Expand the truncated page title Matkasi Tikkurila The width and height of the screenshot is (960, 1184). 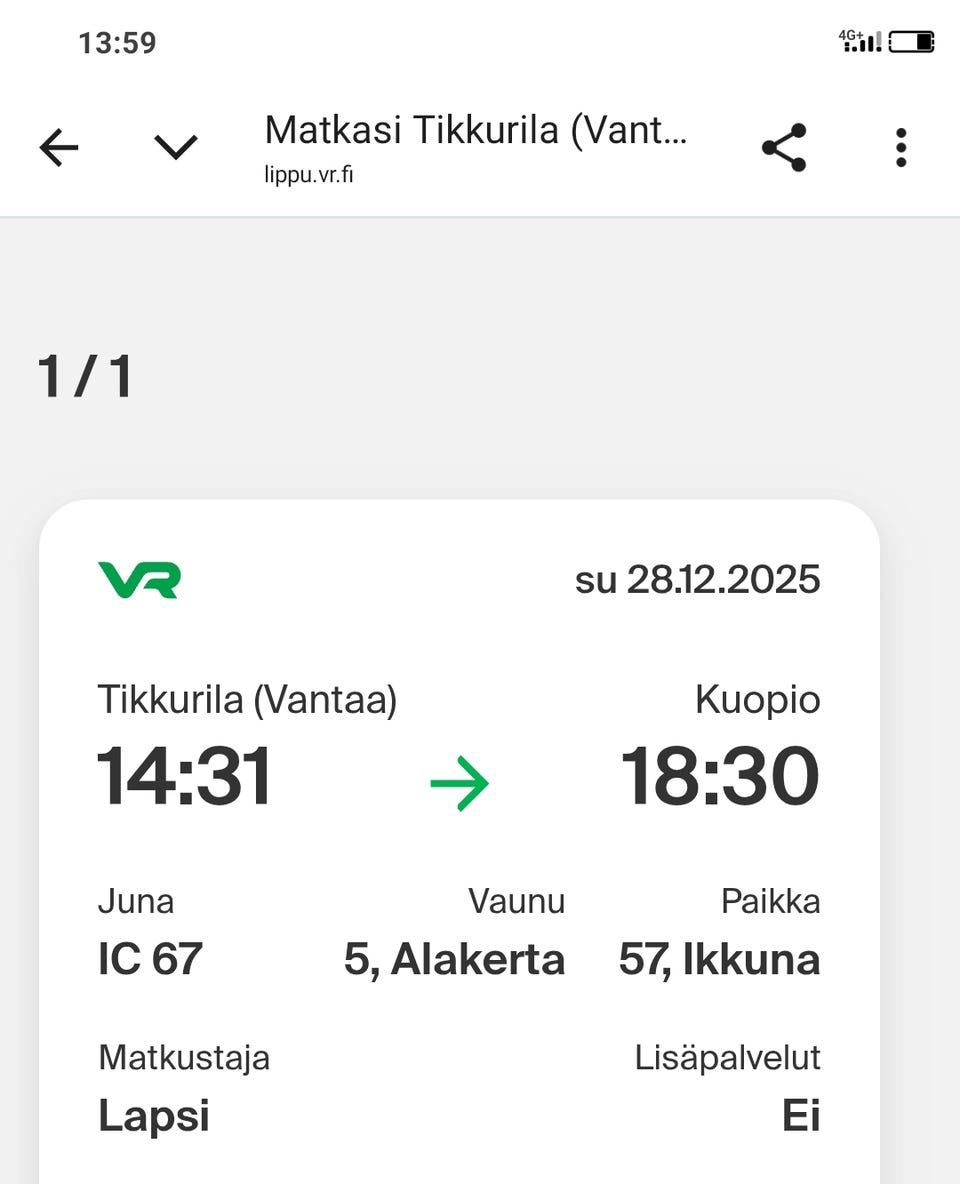tap(477, 130)
